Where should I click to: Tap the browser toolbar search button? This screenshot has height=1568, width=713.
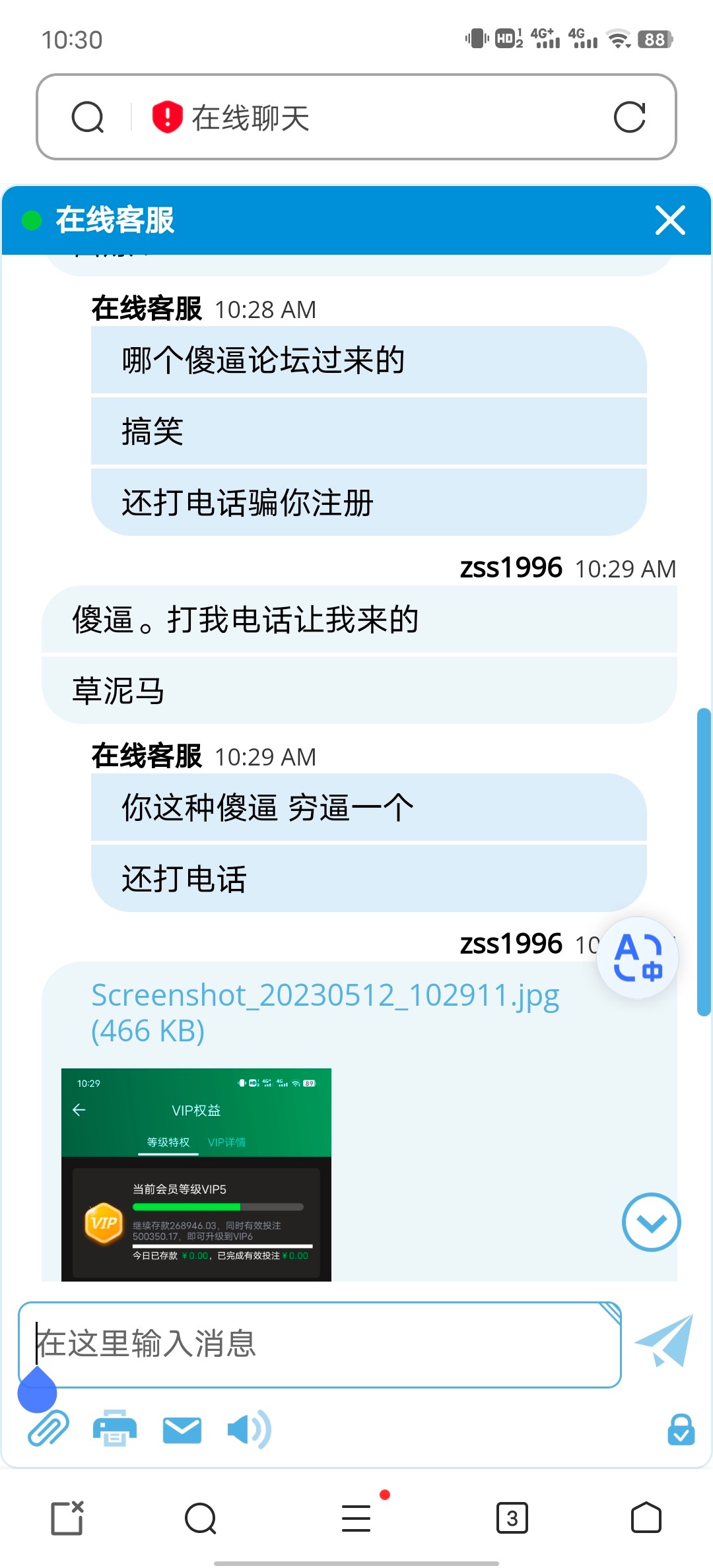(x=201, y=1518)
